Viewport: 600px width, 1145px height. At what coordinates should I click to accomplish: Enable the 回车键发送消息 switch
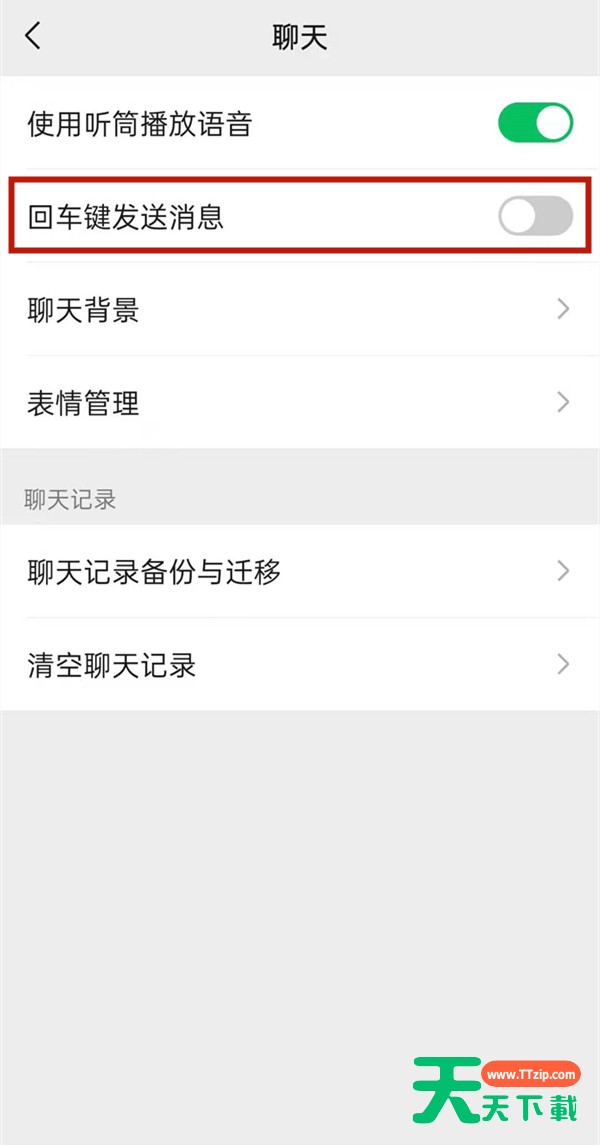coord(535,216)
